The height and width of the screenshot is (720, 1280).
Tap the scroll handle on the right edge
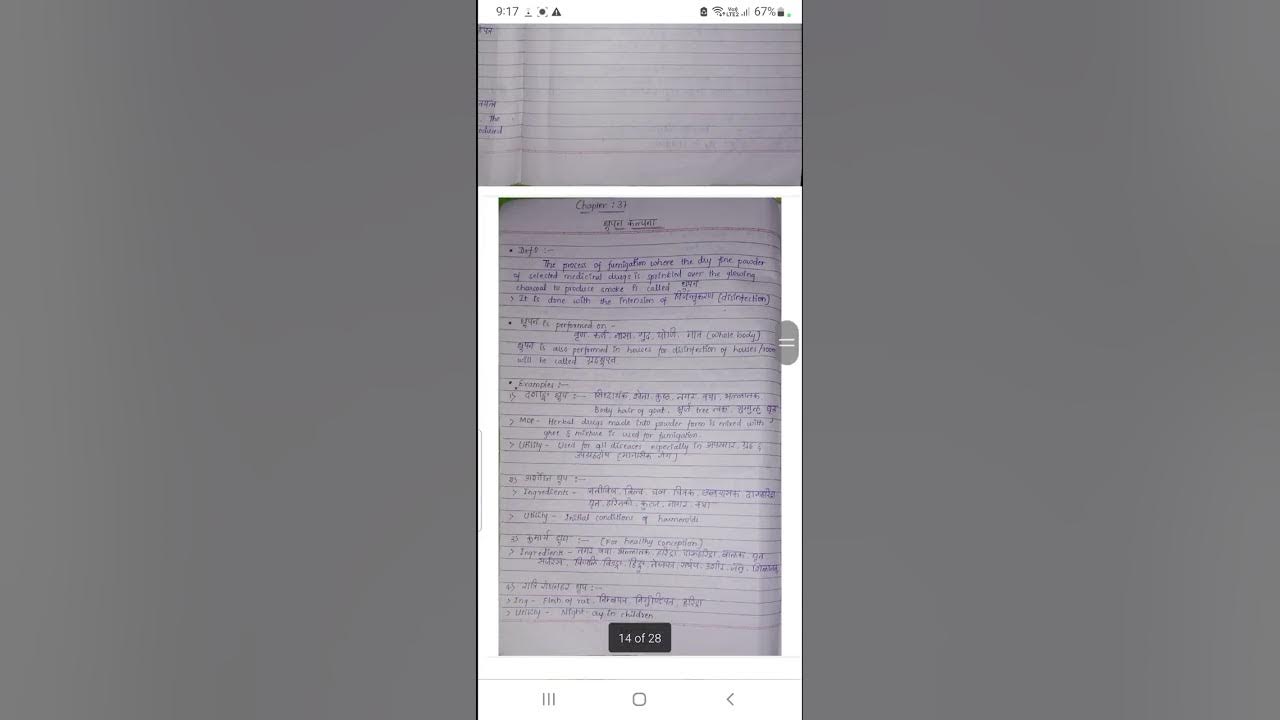[x=788, y=343]
